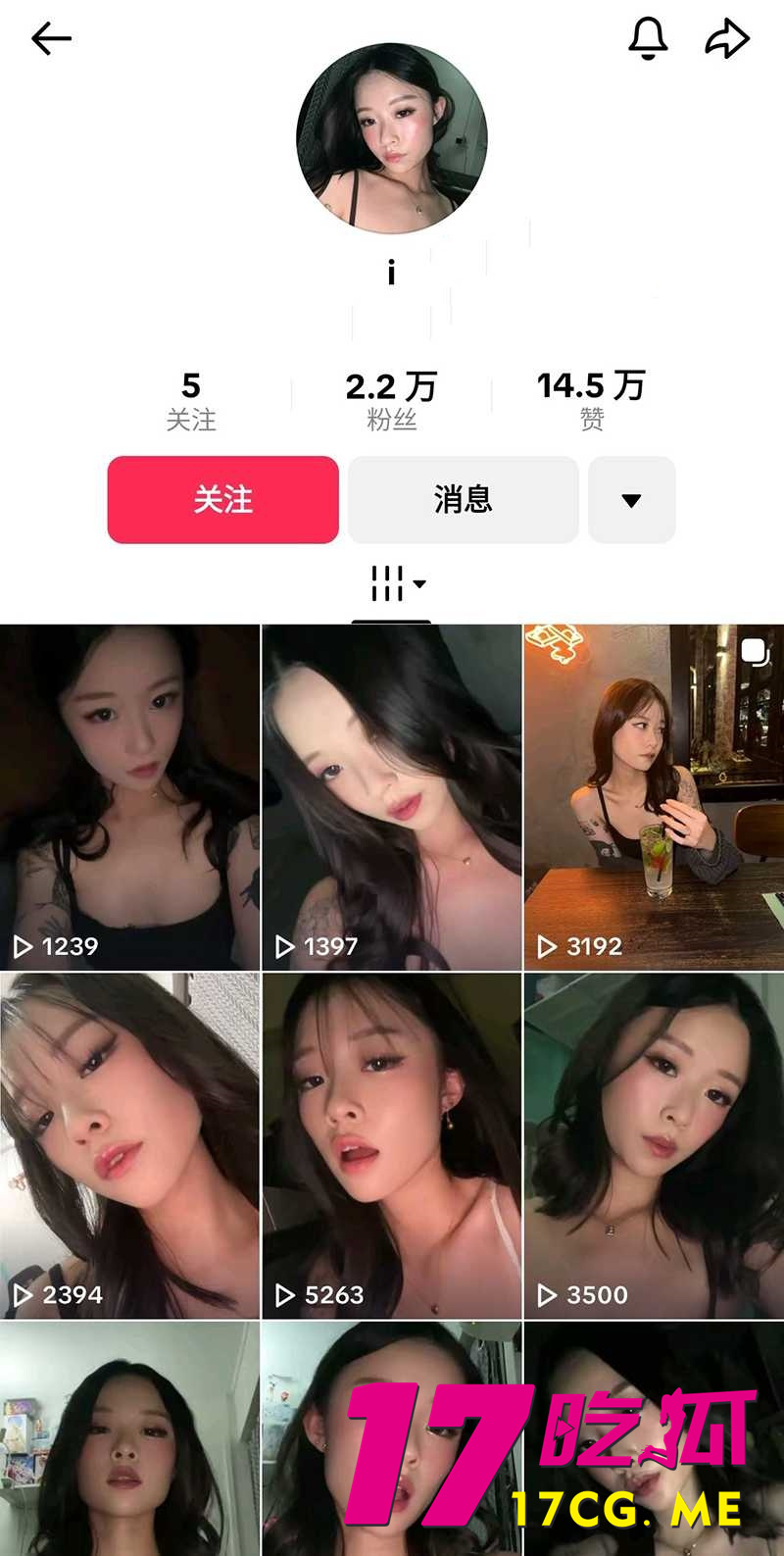Viewport: 784px width, 1556px height.
Task: Tap the 消息 message button
Action: click(x=462, y=500)
